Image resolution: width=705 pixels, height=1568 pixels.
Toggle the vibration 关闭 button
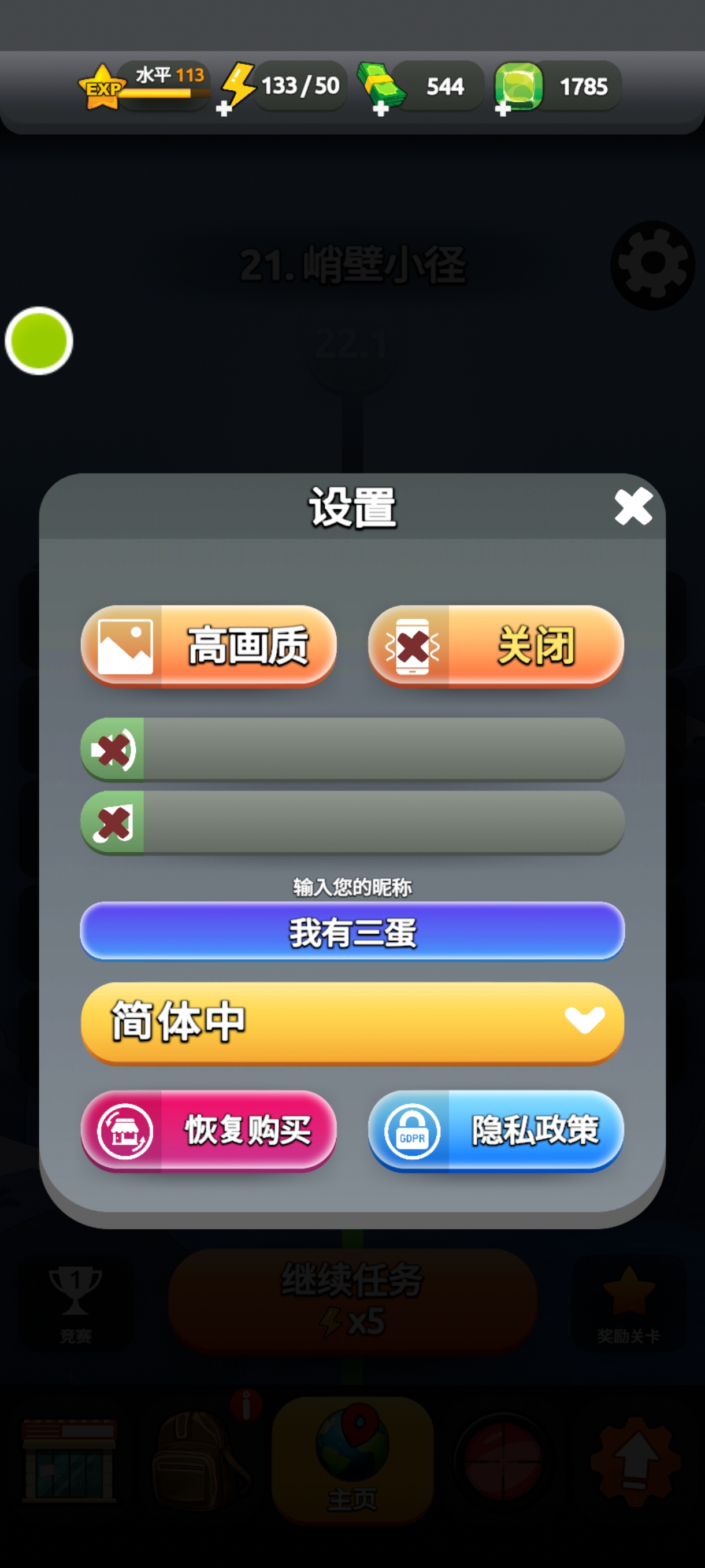(x=496, y=645)
